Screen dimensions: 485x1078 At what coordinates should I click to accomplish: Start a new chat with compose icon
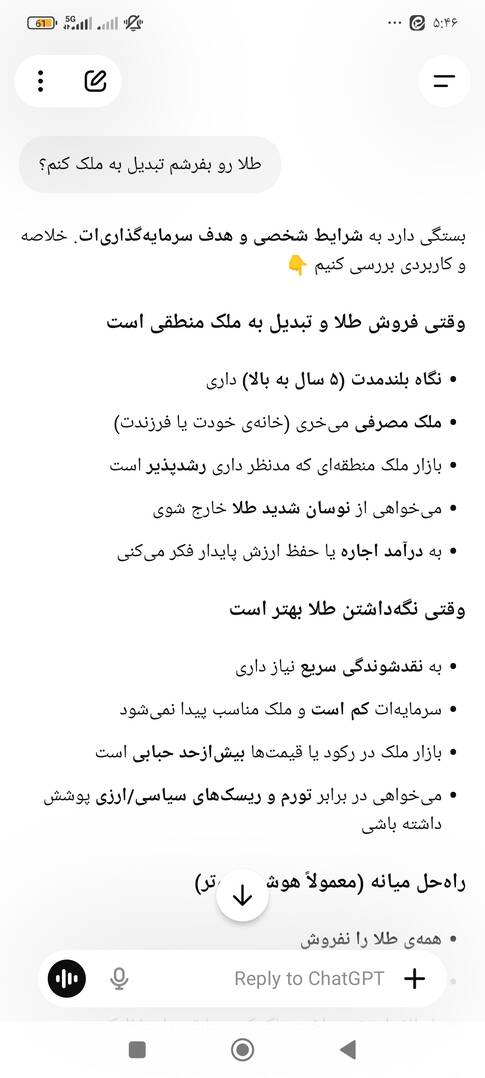[96, 81]
